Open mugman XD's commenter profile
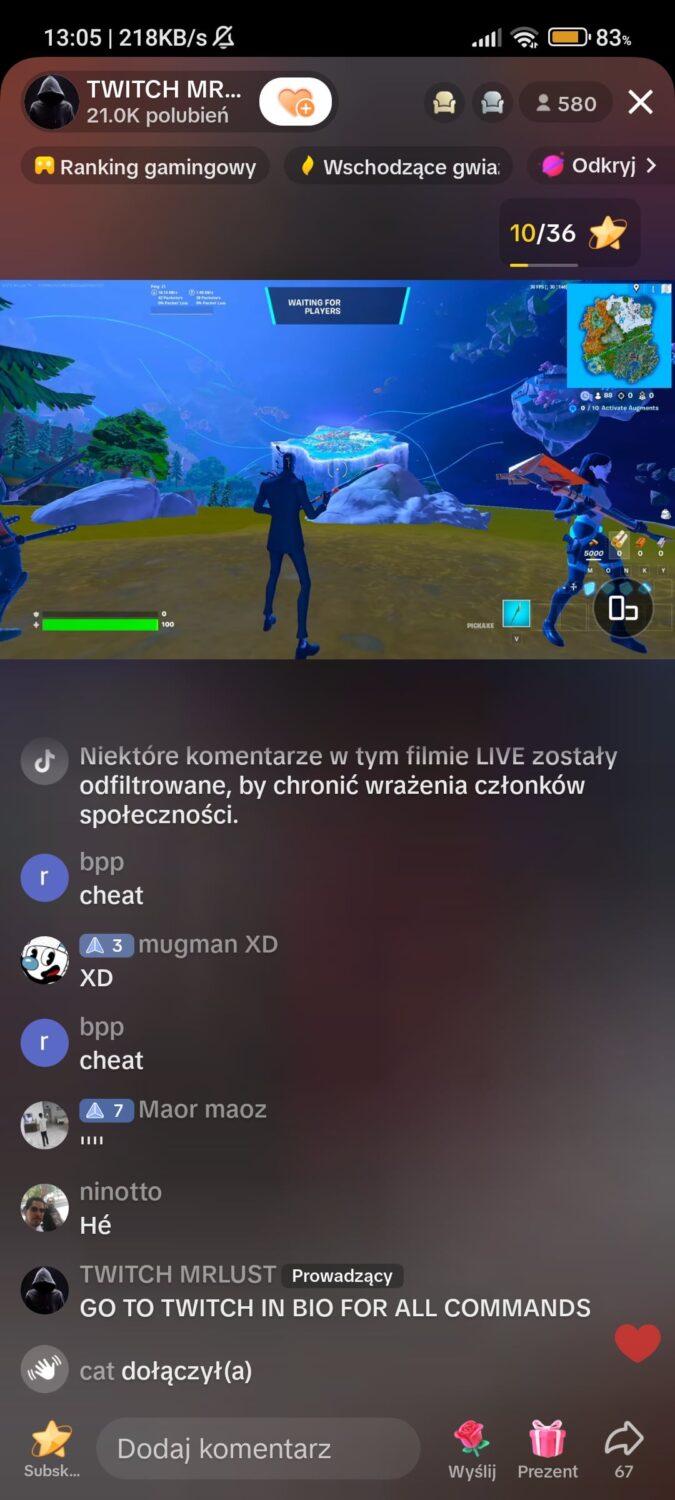The image size is (675, 1500). pos(44,961)
